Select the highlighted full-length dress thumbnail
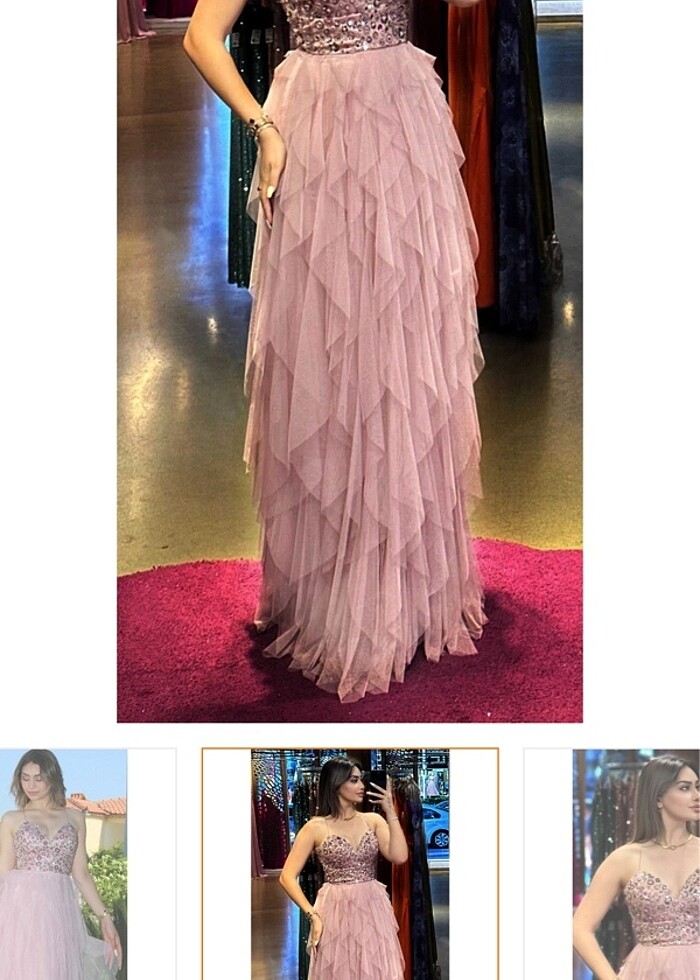Viewport: 700px width, 980px height. pos(350,864)
